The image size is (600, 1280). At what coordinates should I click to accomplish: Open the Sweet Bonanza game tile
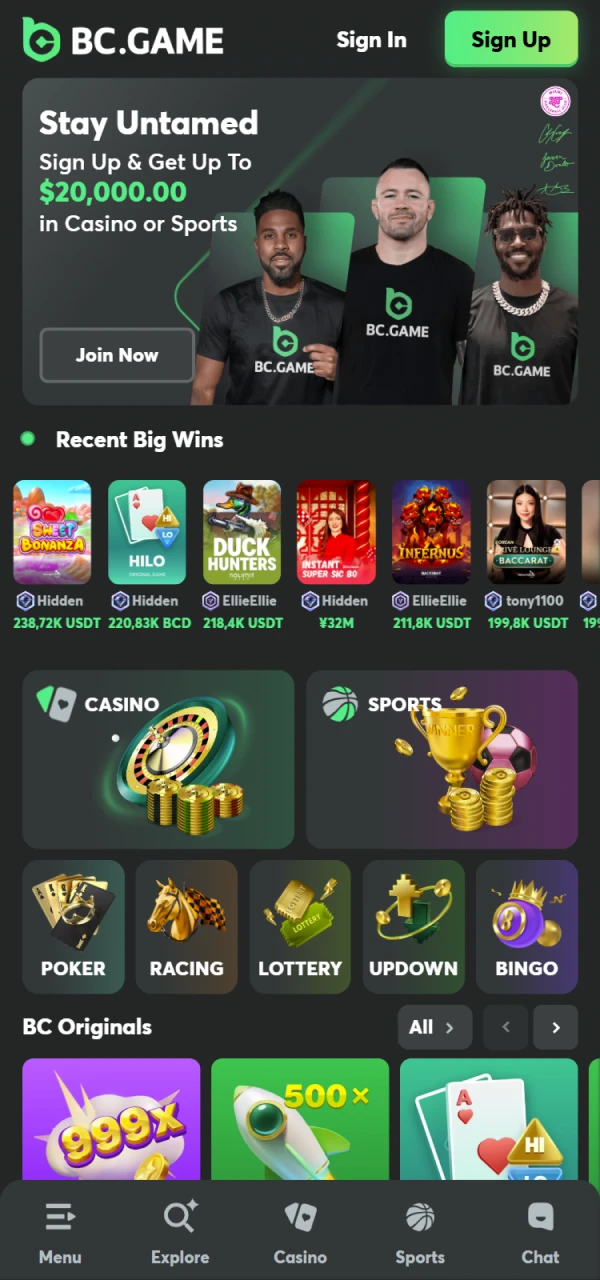pos(52,532)
